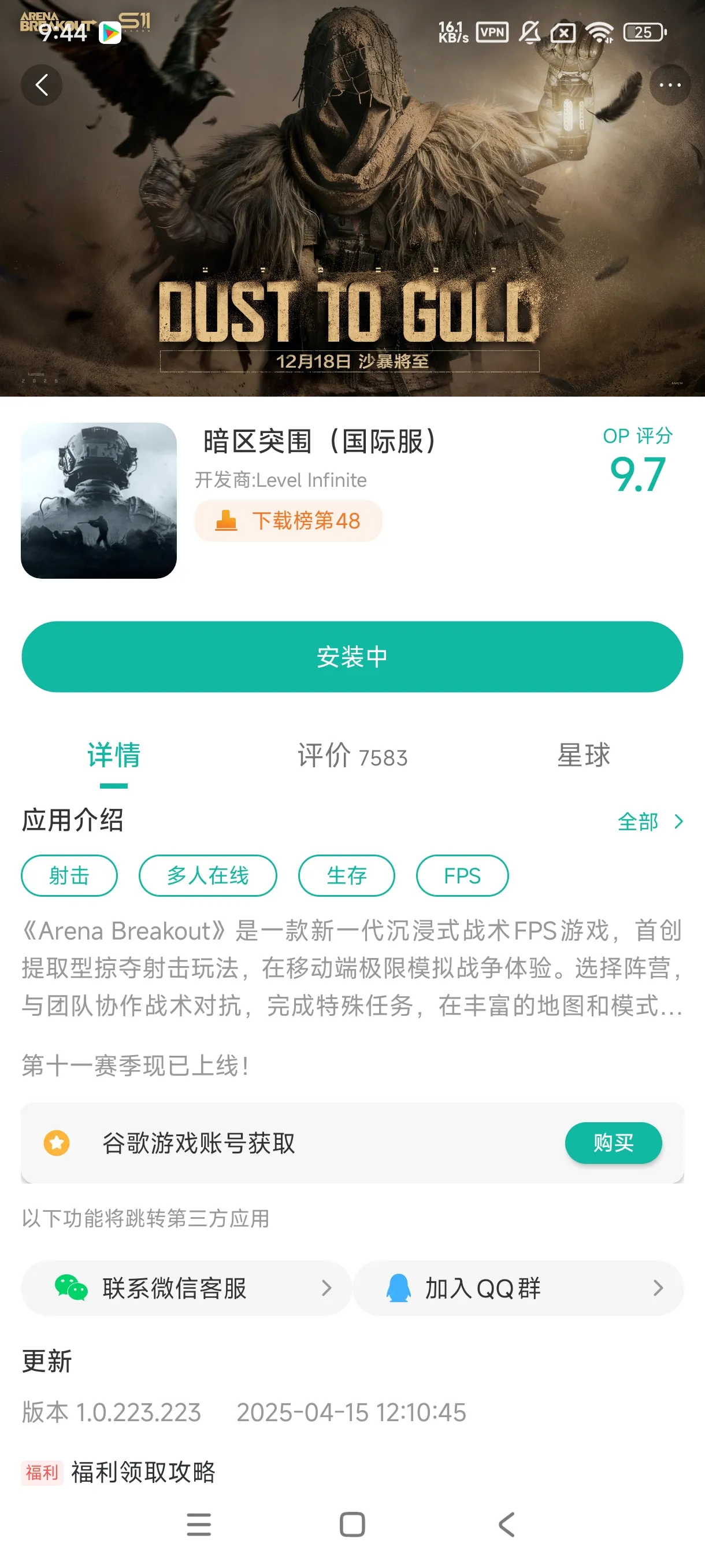Tap the Arena Breakout app icon thumbnail

pyautogui.click(x=99, y=500)
